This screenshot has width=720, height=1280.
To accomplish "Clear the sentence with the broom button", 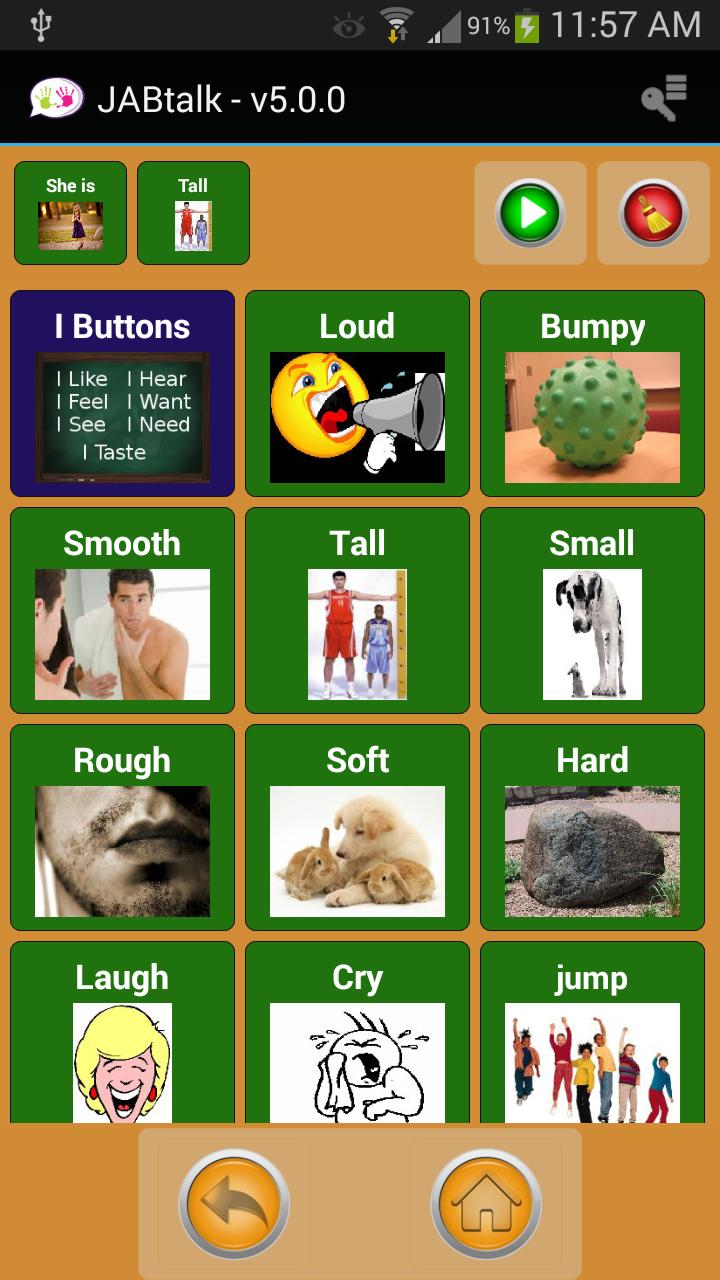I will [653, 213].
